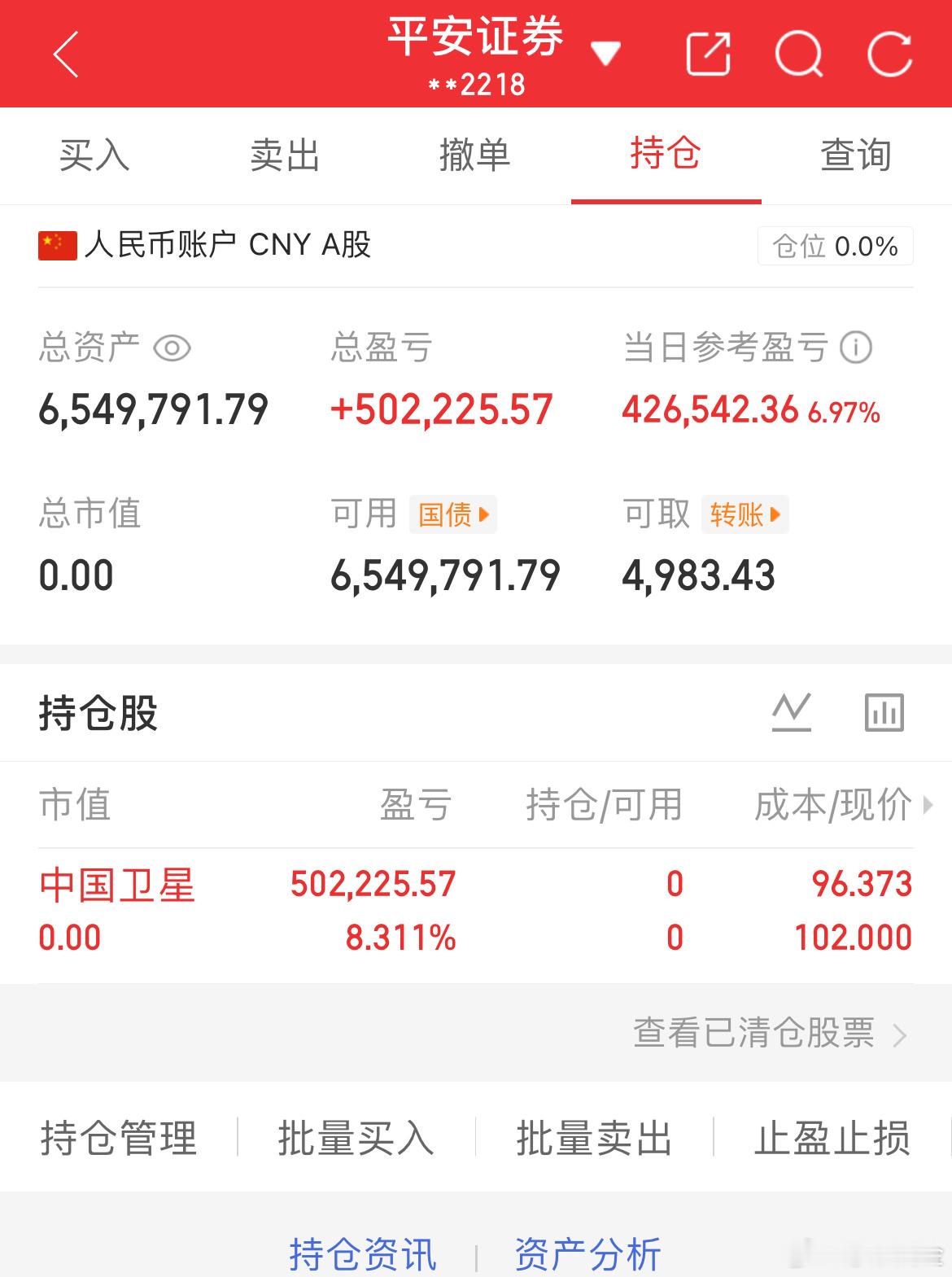Open the search icon
Image resolution: width=952 pixels, height=1277 pixels.
coord(799,54)
